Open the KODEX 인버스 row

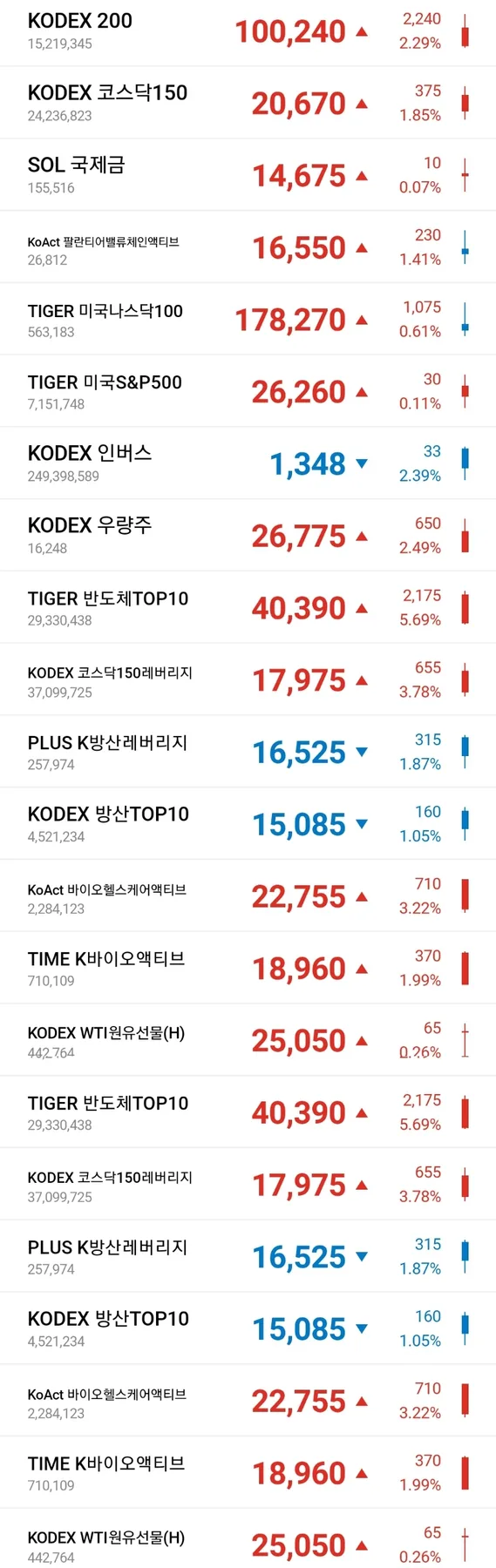(248, 463)
